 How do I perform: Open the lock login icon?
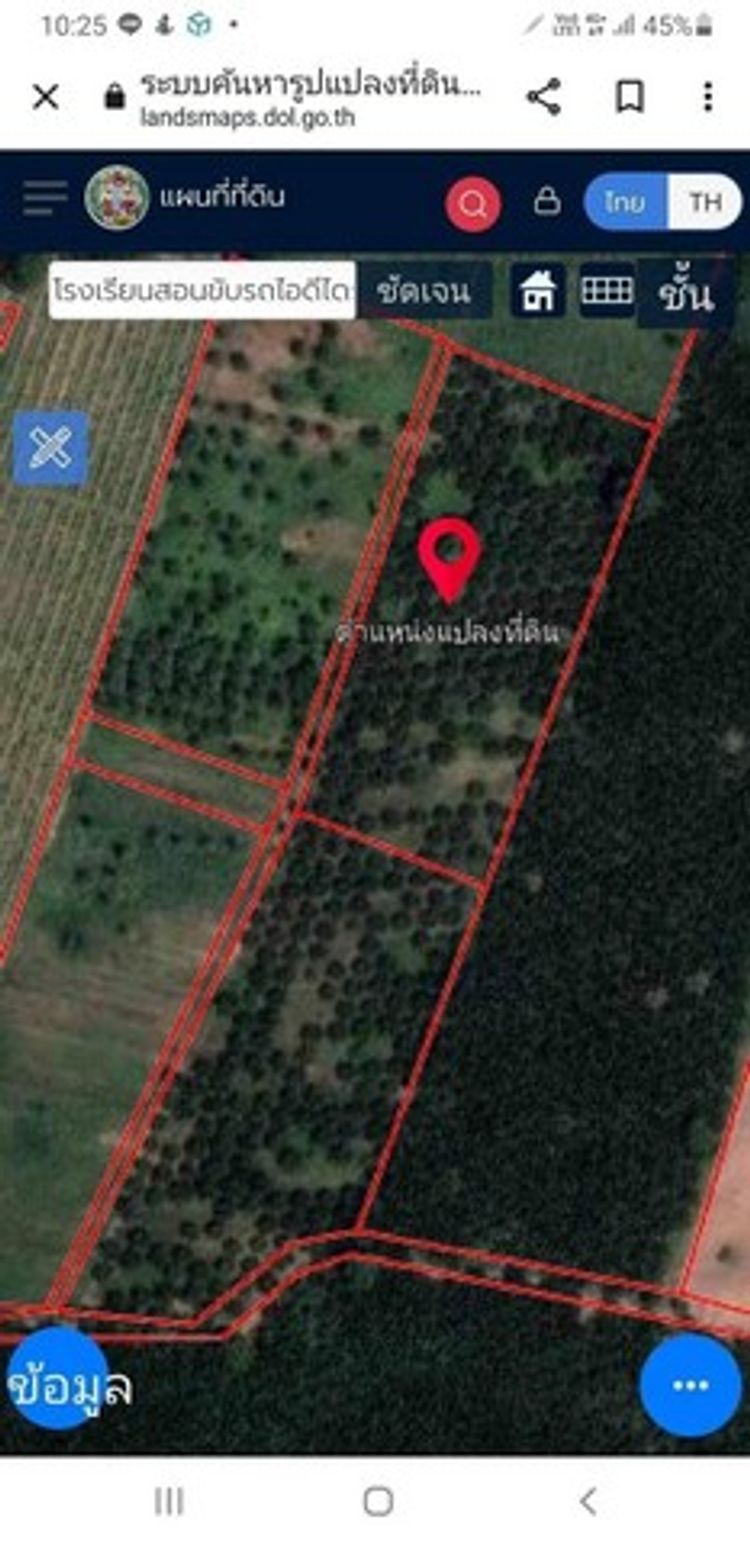(x=547, y=202)
